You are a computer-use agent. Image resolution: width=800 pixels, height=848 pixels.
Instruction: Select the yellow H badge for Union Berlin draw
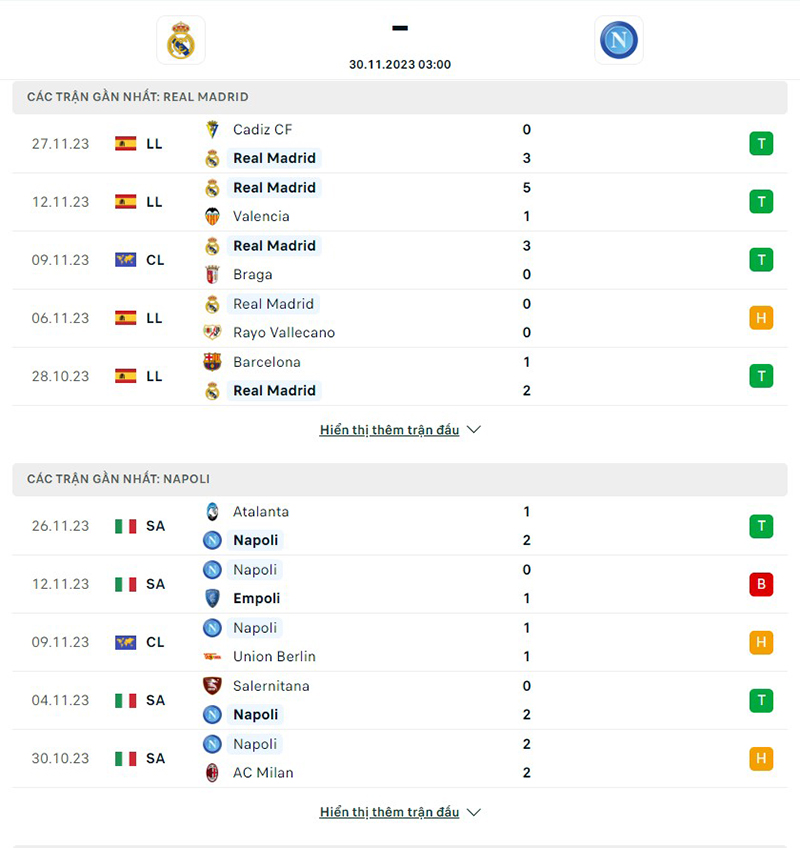(x=761, y=642)
